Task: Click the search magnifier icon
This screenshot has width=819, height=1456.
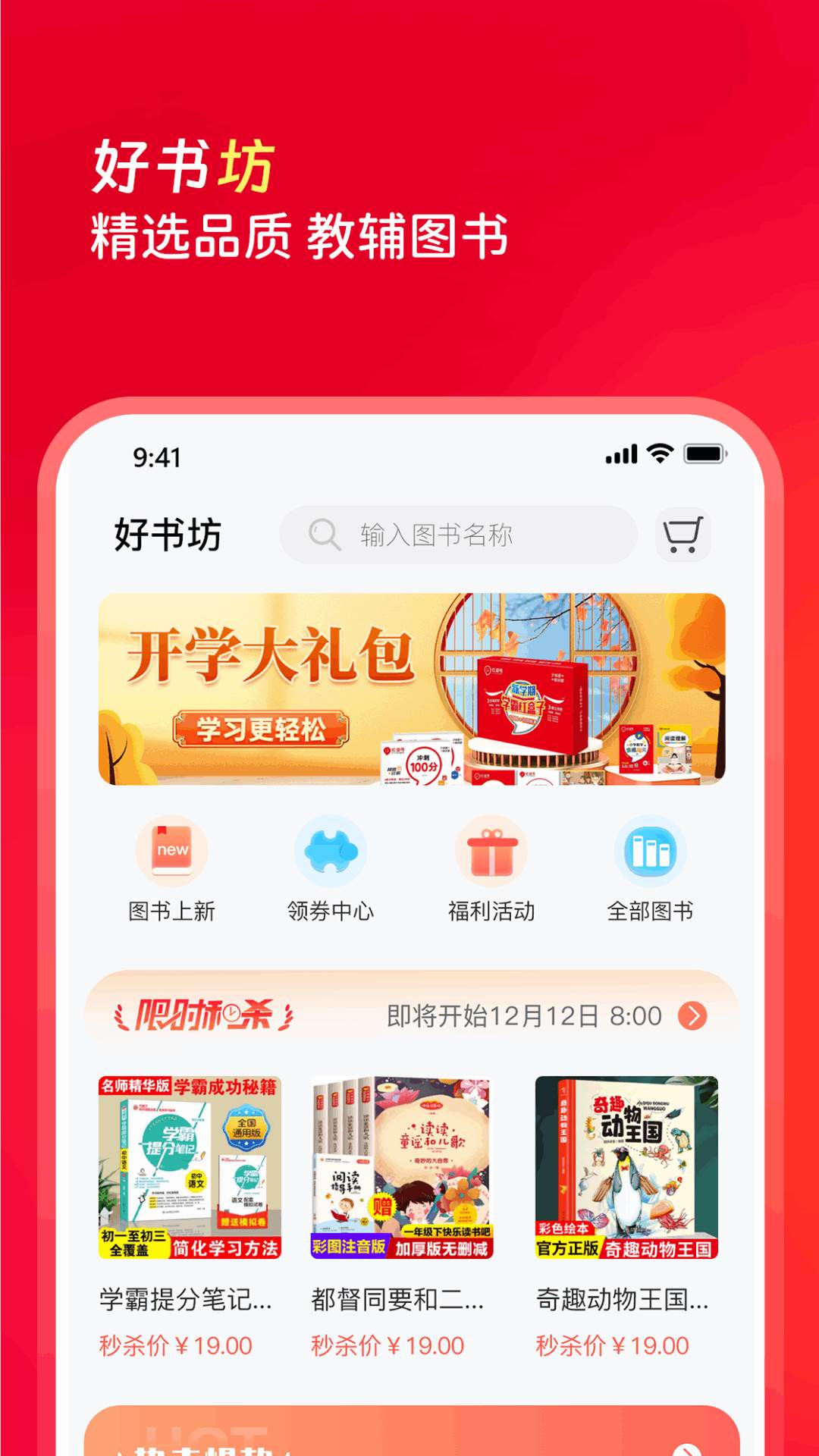Action: pyautogui.click(x=325, y=533)
